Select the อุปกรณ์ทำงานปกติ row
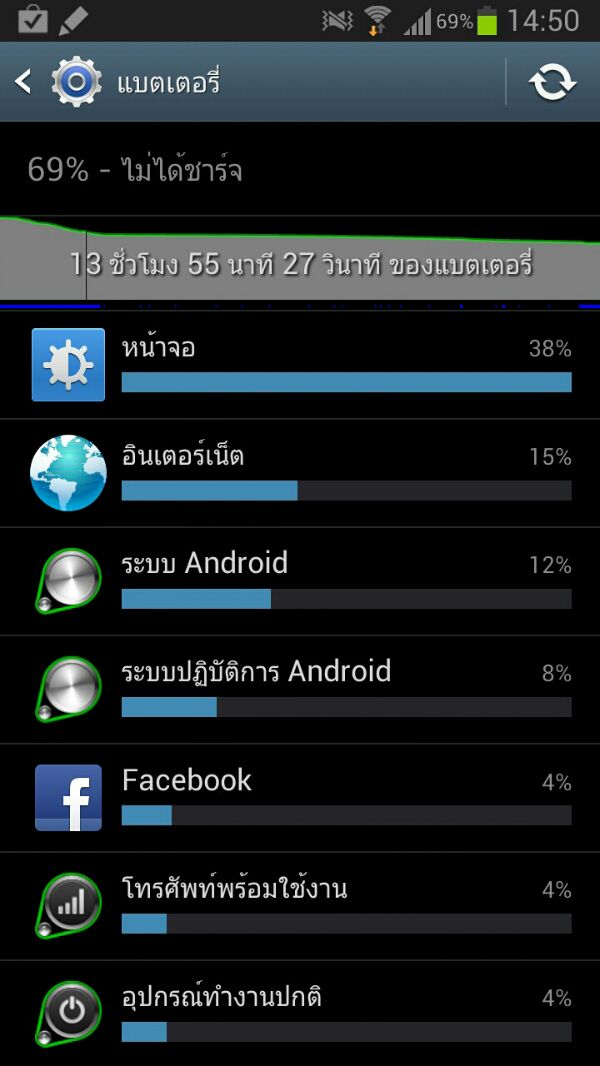This screenshot has width=600, height=1066. coord(300,1013)
